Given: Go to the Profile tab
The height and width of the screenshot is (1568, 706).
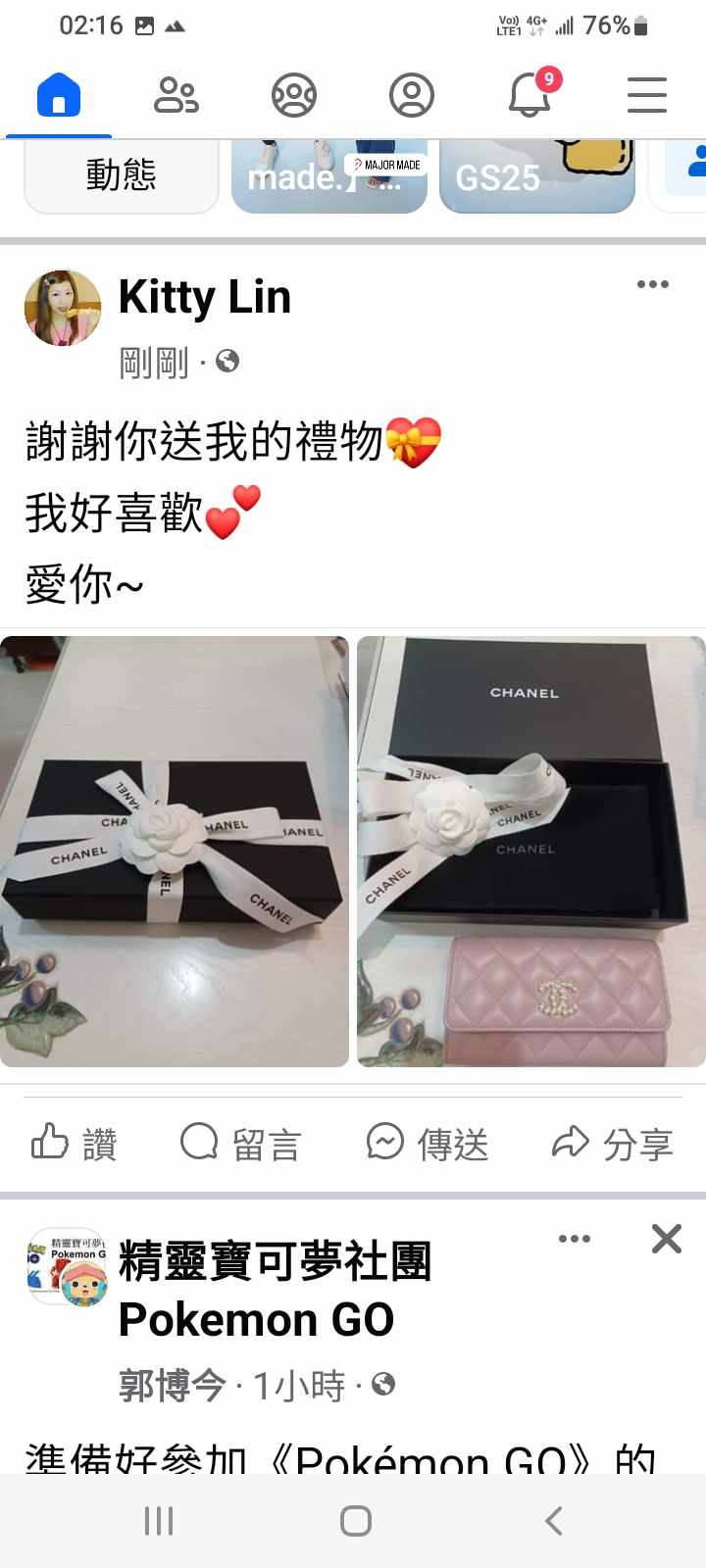Looking at the screenshot, I should [412, 96].
